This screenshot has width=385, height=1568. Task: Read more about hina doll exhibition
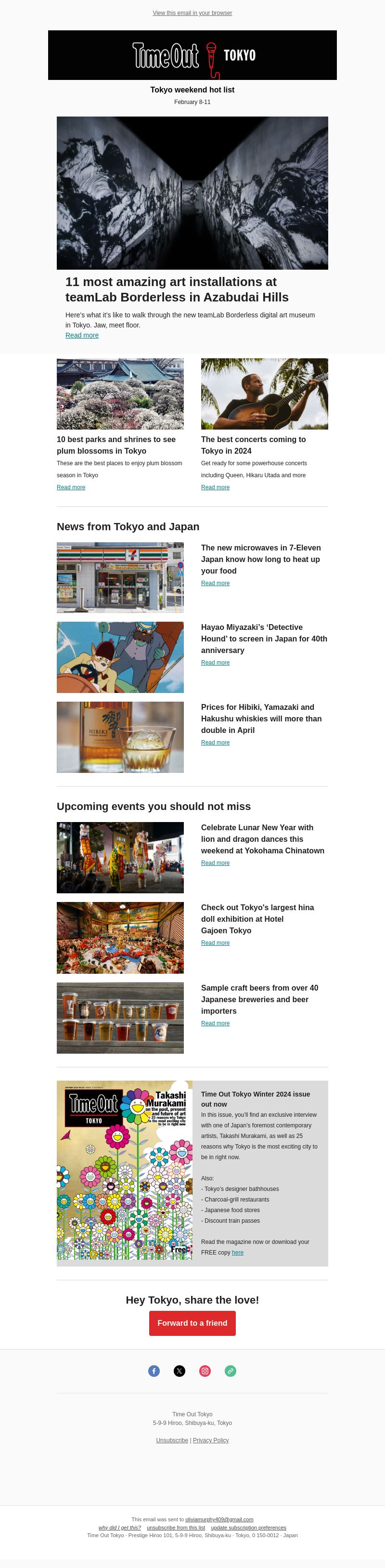[x=215, y=943]
